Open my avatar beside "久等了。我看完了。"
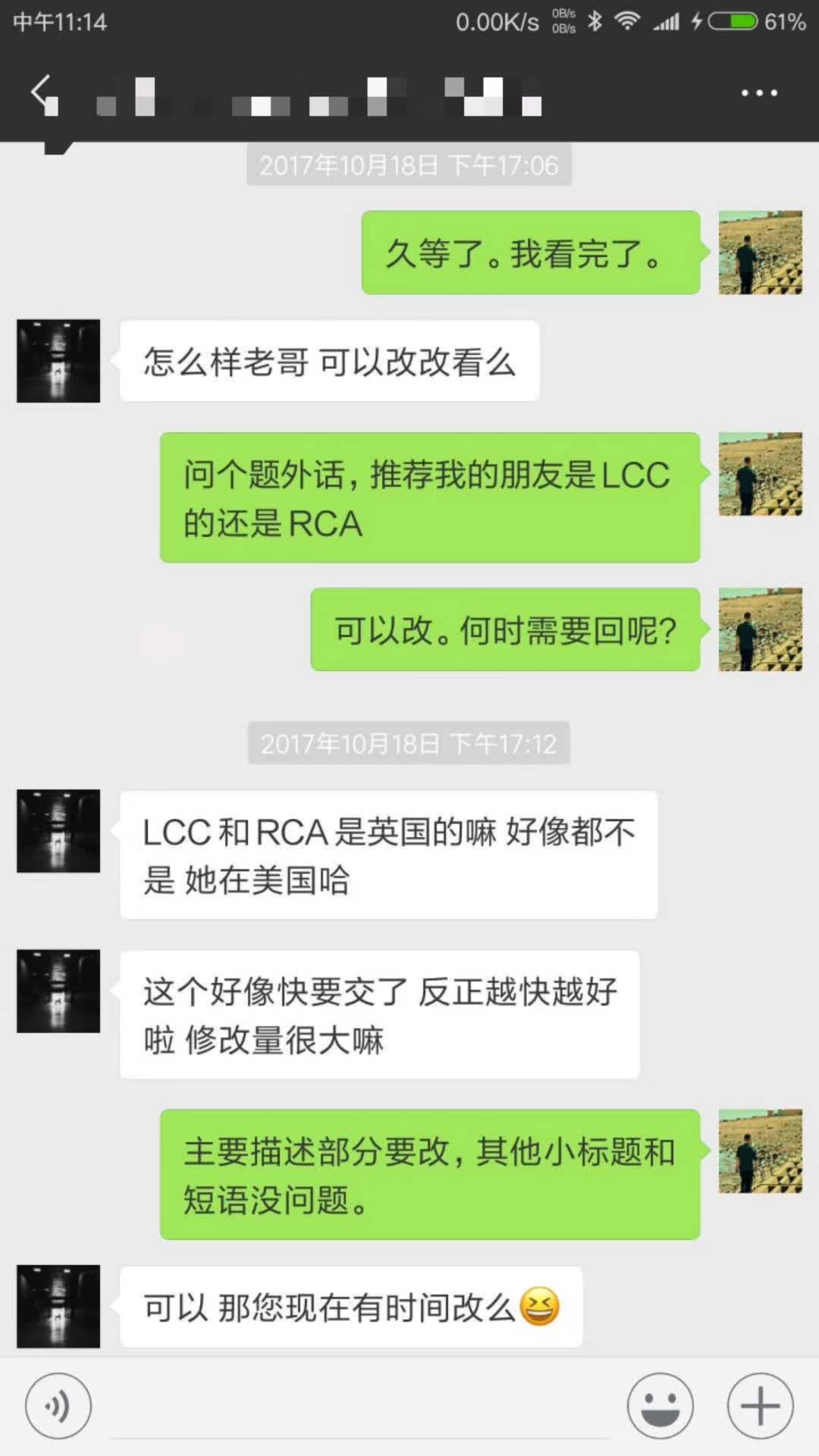This screenshot has height=1456, width=819. (x=760, y=253)
